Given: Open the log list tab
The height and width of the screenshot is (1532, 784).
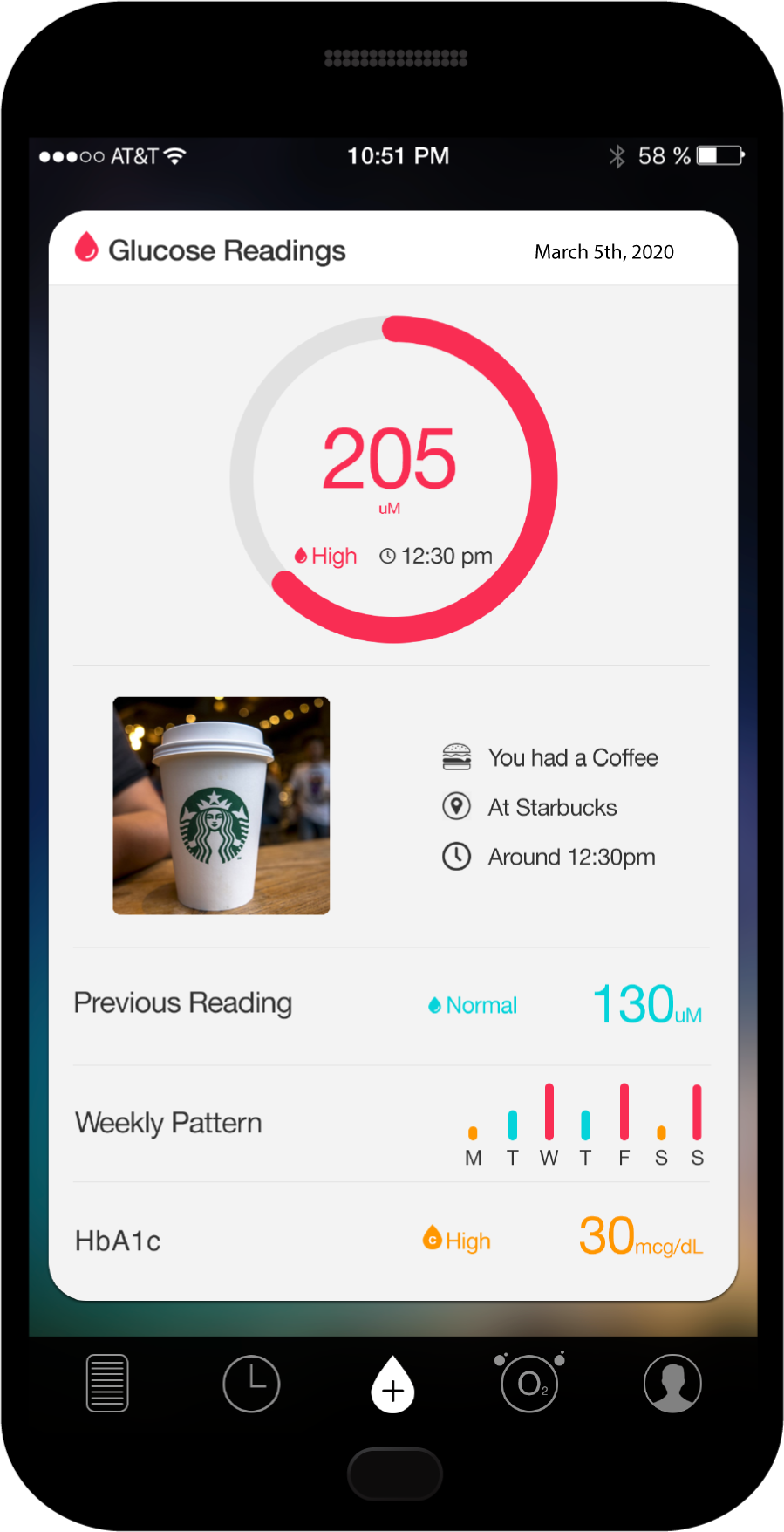Looking at the screenshot, I should [107, 1383].
